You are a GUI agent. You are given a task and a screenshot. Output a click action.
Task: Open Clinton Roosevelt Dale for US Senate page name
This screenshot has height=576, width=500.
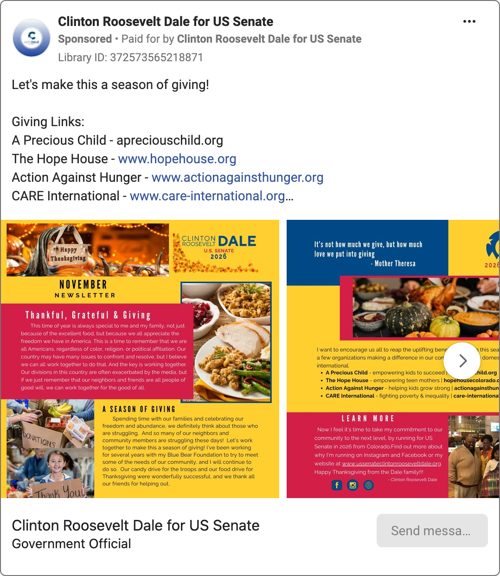tap(165, 22)
